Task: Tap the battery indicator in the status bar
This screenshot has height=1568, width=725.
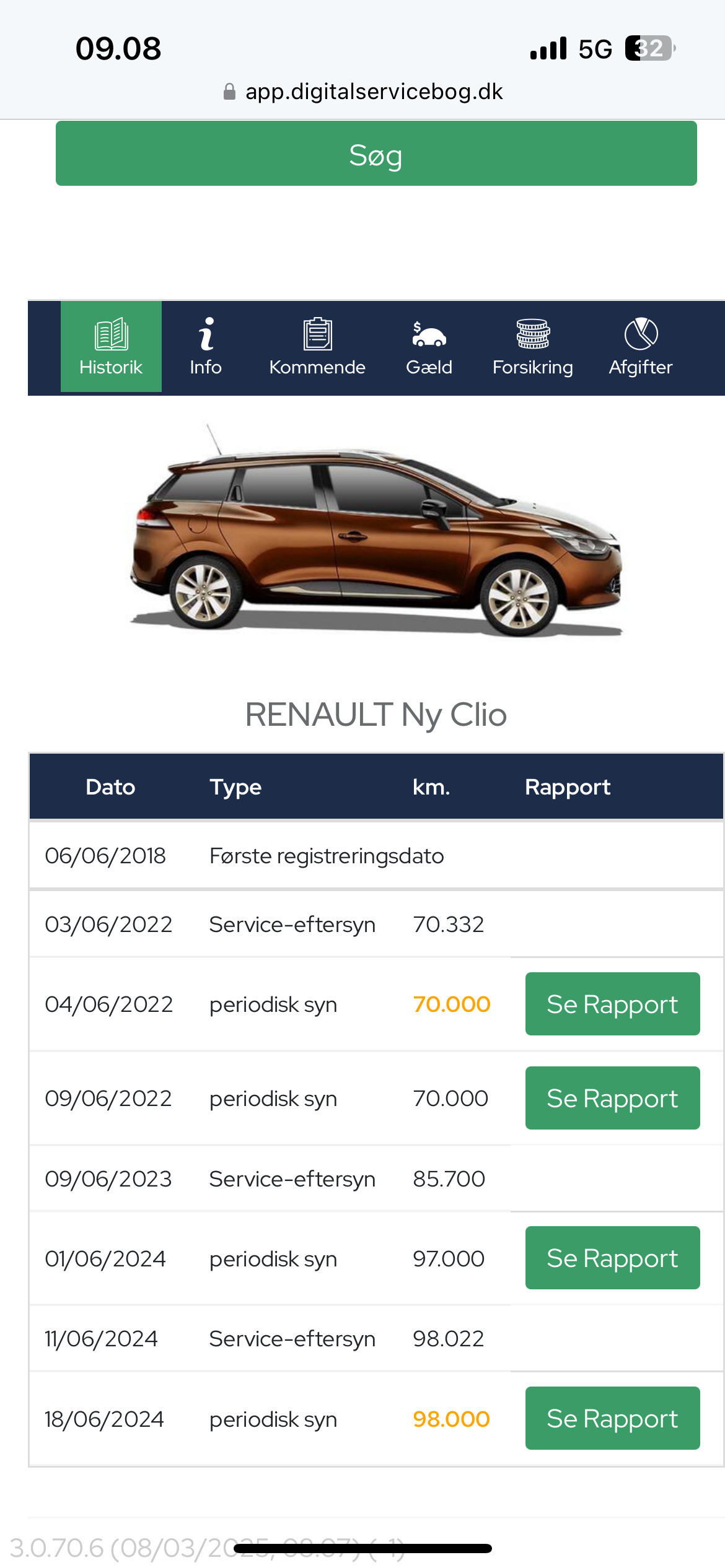Action: (x=646, y=47)
